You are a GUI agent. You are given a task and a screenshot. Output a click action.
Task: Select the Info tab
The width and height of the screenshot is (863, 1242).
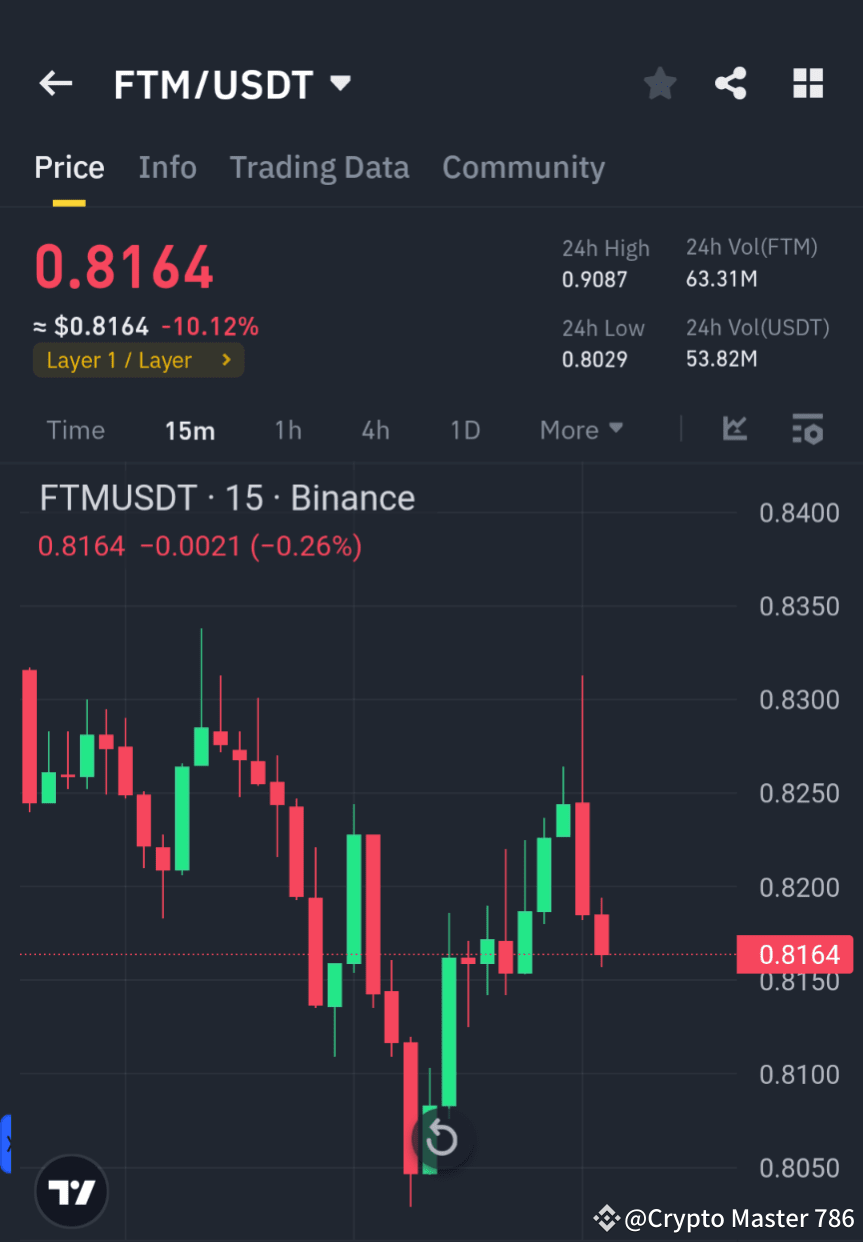[x=167, y=167]
